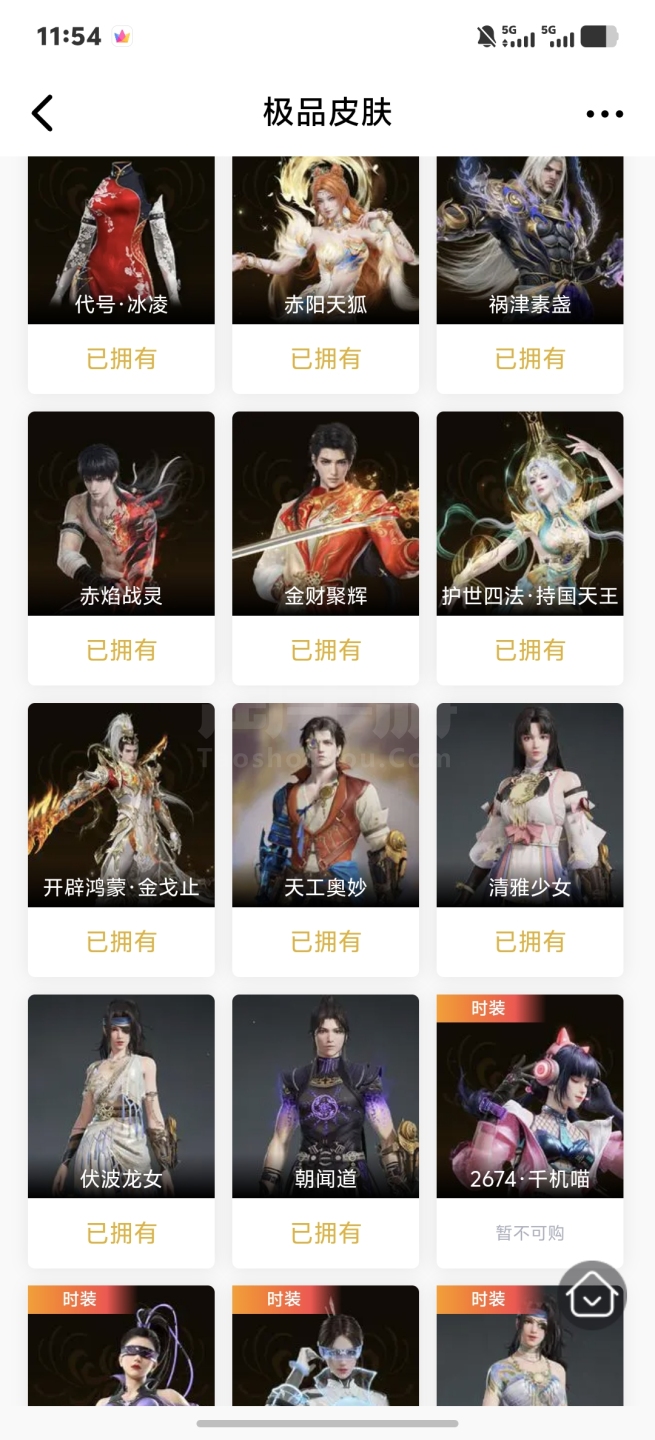Open the three-dot overflow menu

604,114
